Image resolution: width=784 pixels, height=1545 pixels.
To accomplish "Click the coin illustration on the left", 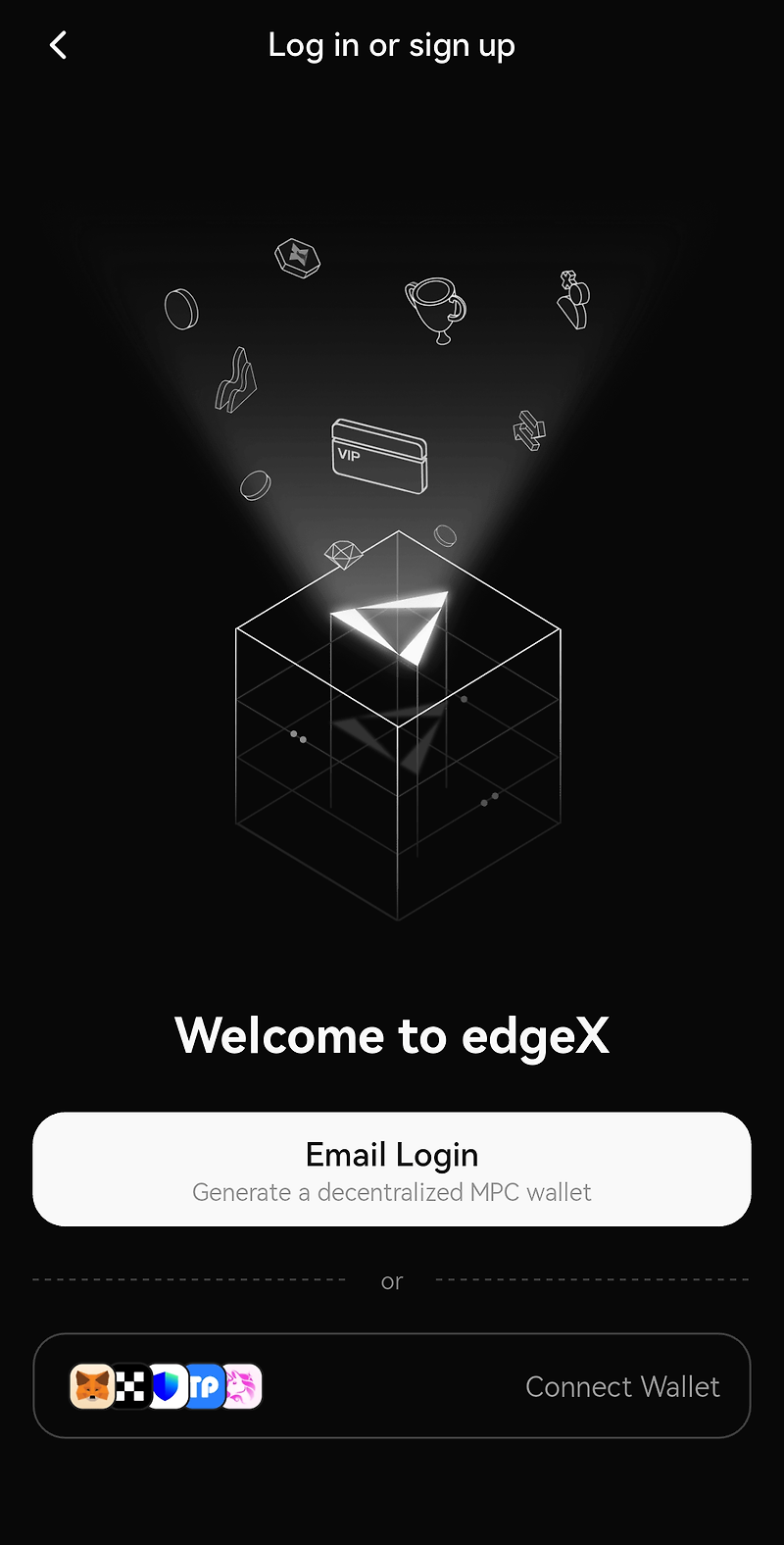I will click(x=181, y=309).
